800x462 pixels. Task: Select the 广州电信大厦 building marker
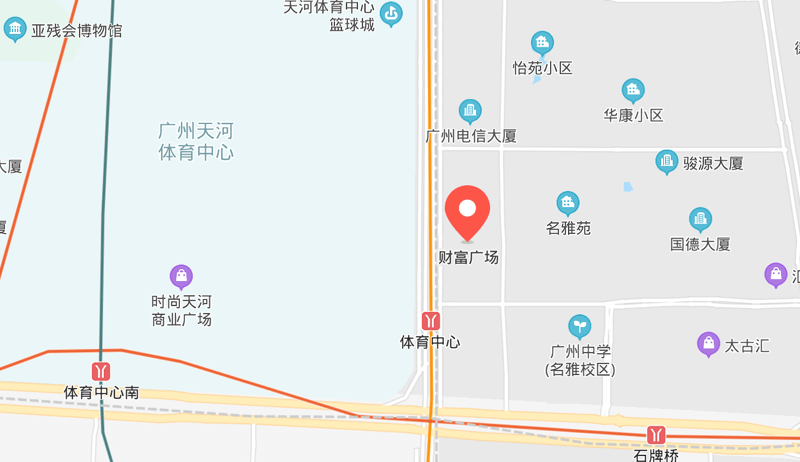[470, 111]
